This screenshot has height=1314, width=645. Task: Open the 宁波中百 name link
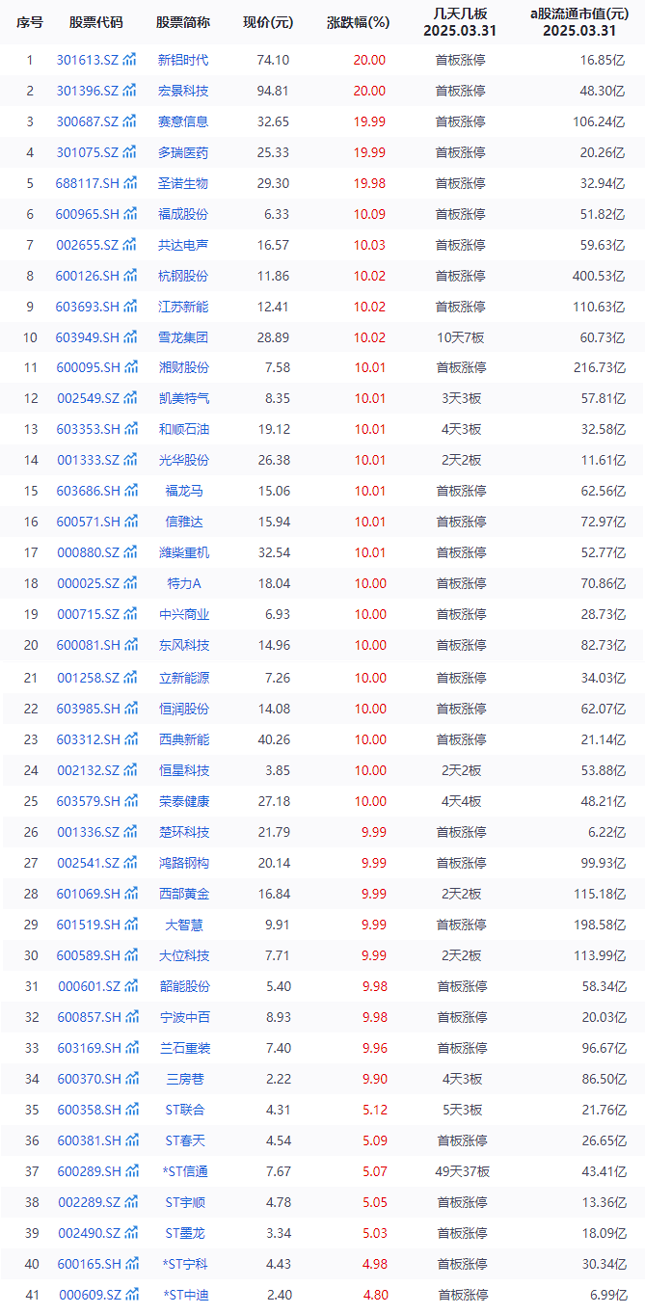coord(184,1017)
